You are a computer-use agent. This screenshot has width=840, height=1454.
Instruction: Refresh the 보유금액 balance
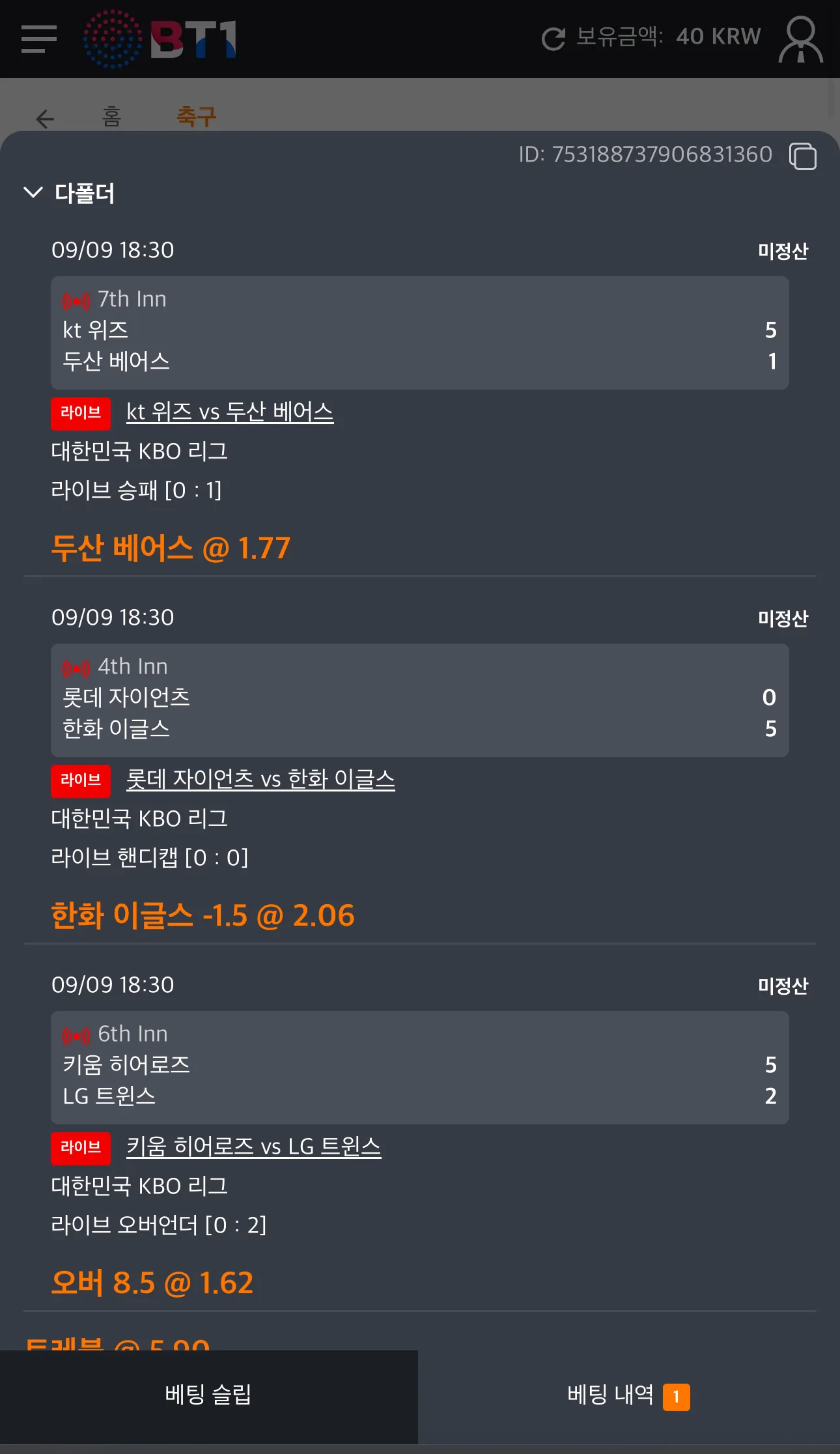553,38
